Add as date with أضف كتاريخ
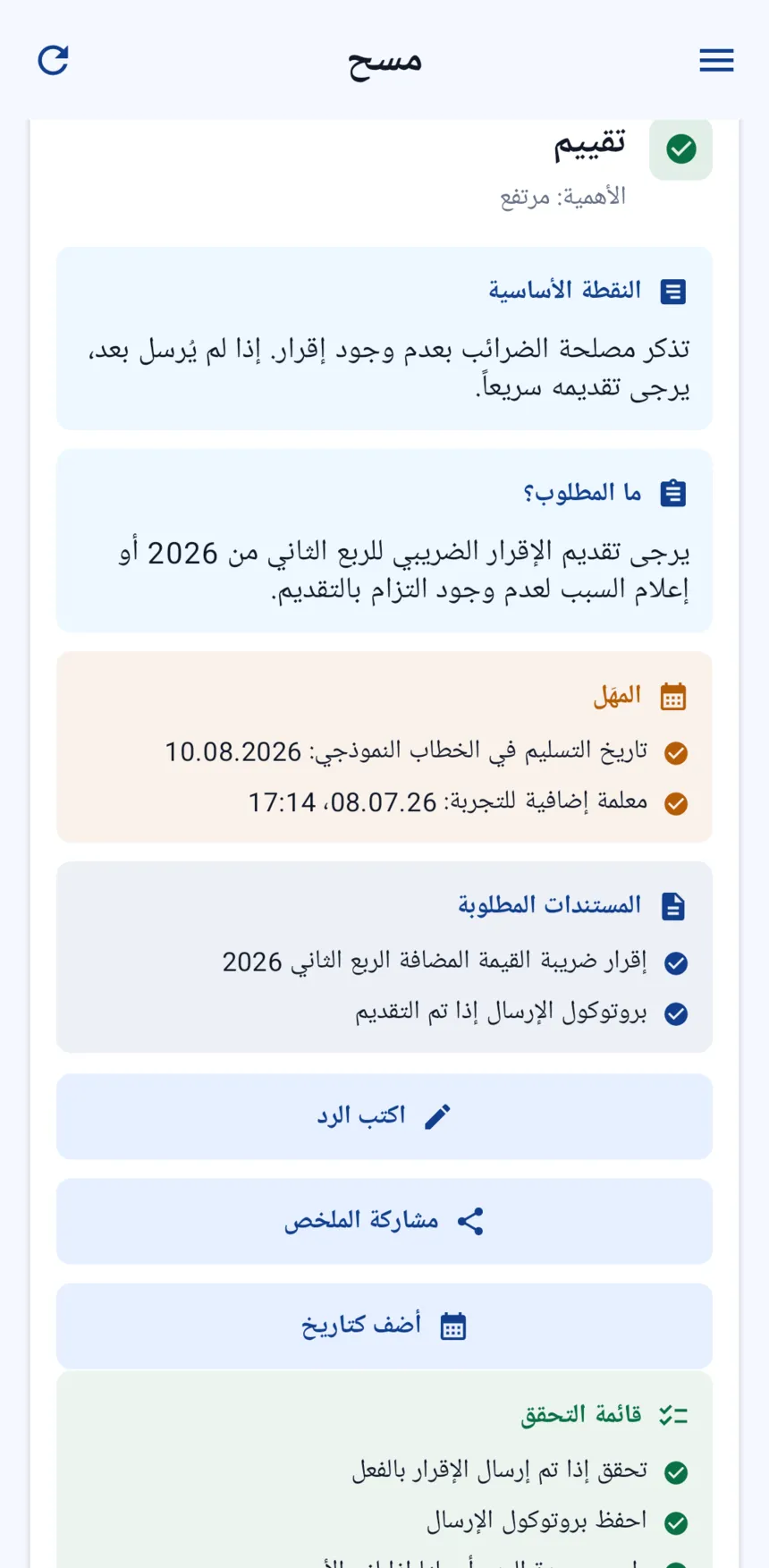 click(384, 1326)
